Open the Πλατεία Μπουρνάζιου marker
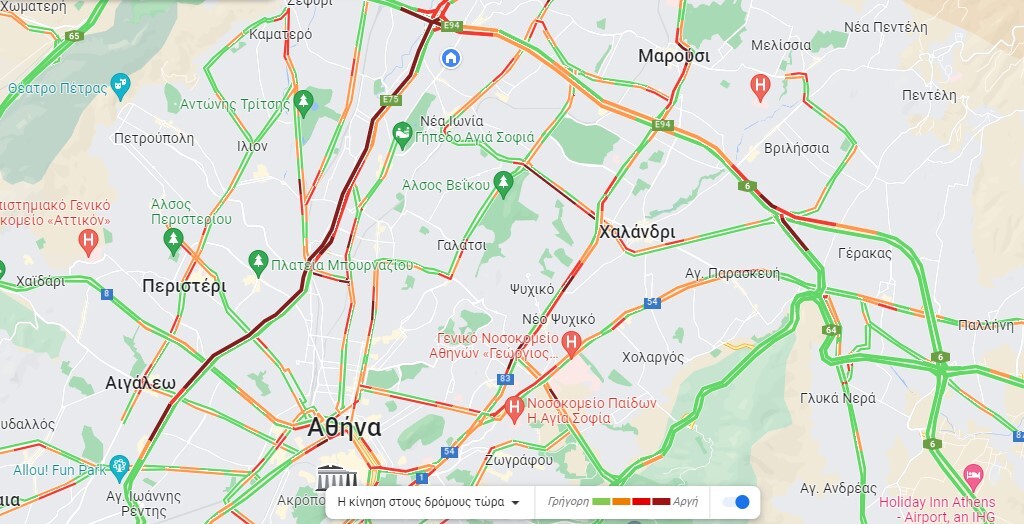This screenshot has width=1024, height=524. point(259,262)
